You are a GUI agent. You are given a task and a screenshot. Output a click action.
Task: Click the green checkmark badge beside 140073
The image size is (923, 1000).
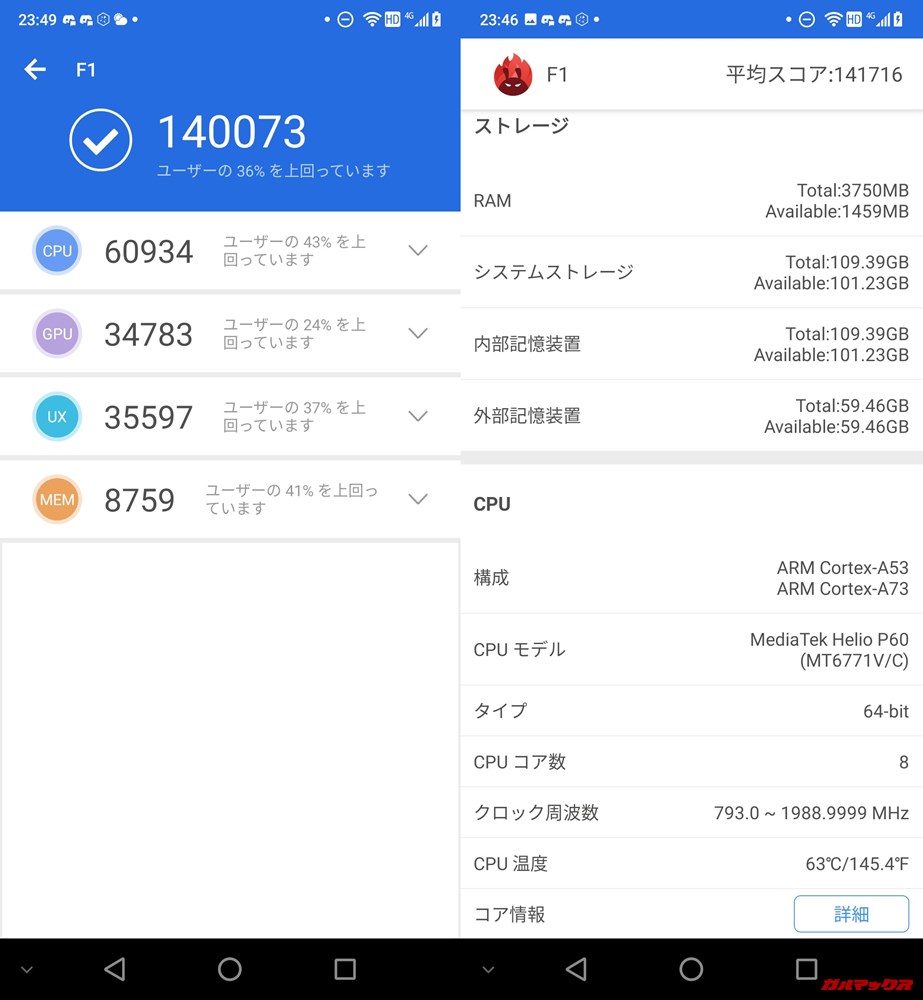[100, 141]
